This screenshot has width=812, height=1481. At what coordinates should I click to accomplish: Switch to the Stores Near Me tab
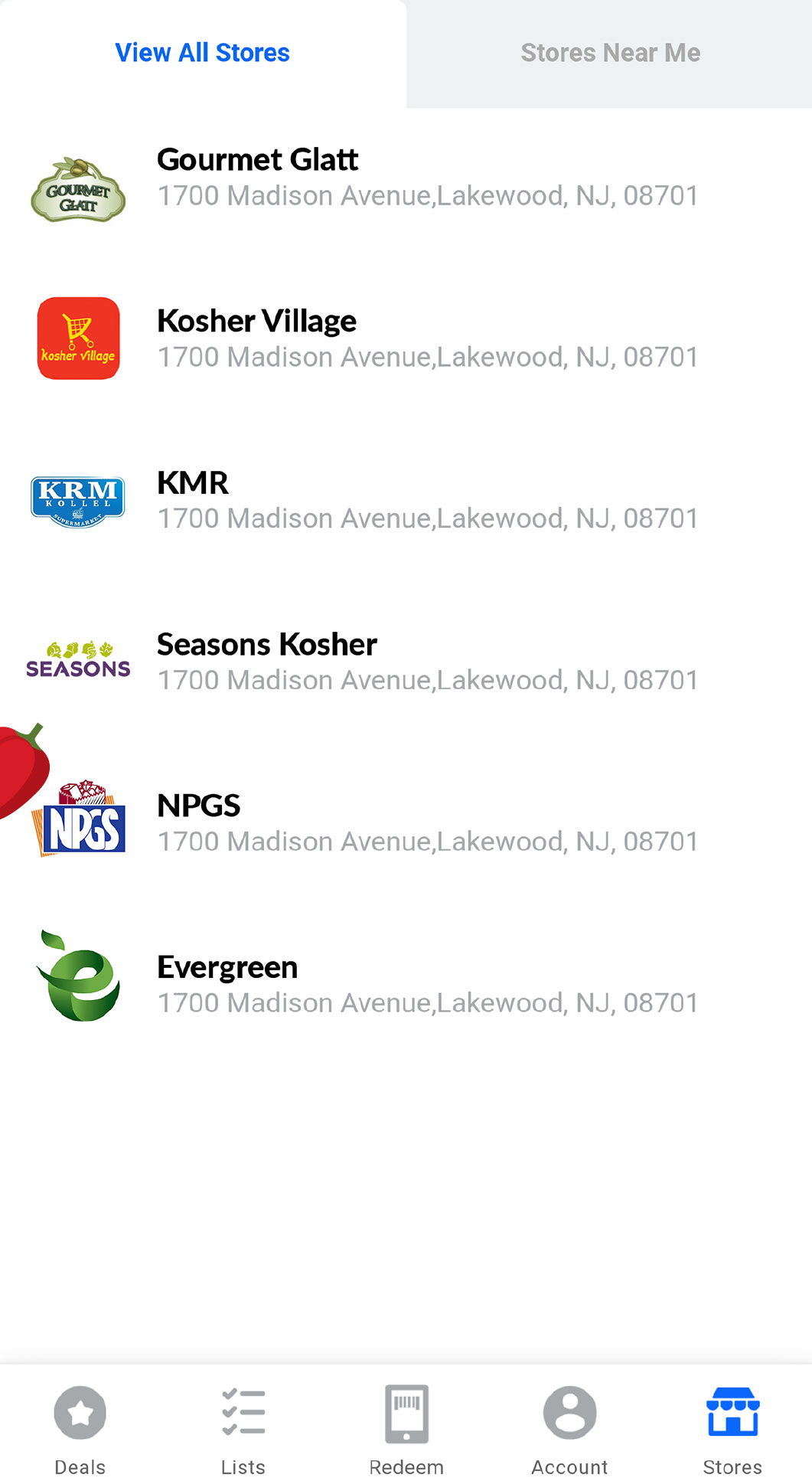pyautogui.click(x=610, y=53)
